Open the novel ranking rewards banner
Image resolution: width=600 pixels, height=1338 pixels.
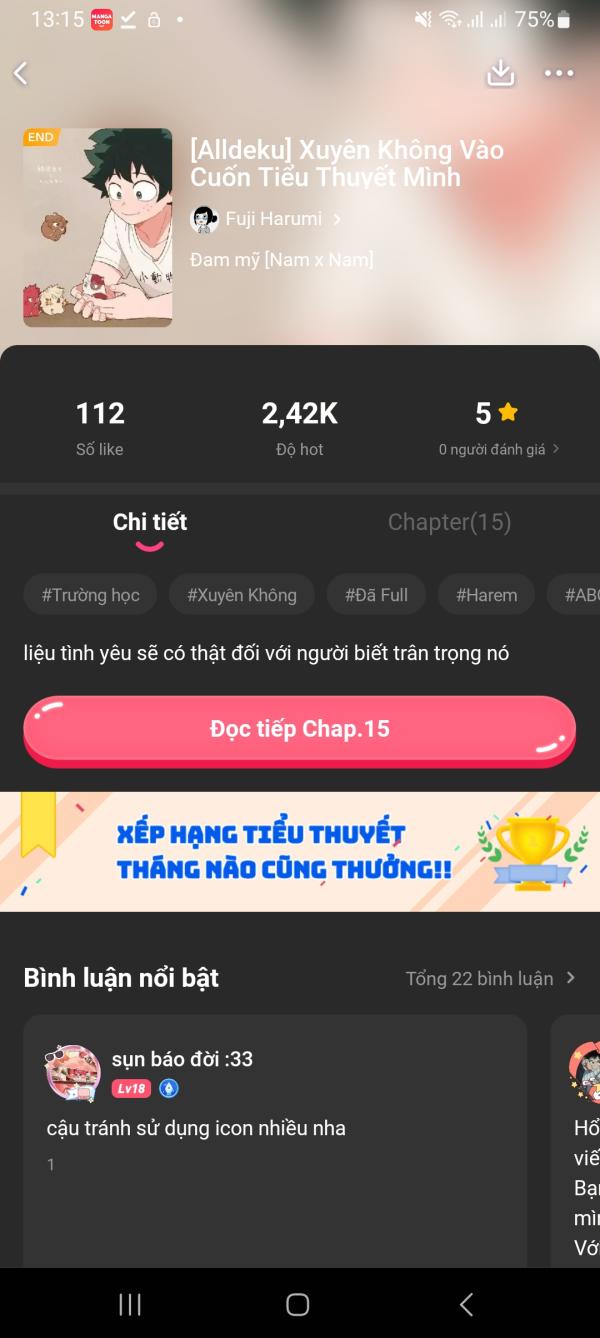pyautogui.click(x=299, y=851)
